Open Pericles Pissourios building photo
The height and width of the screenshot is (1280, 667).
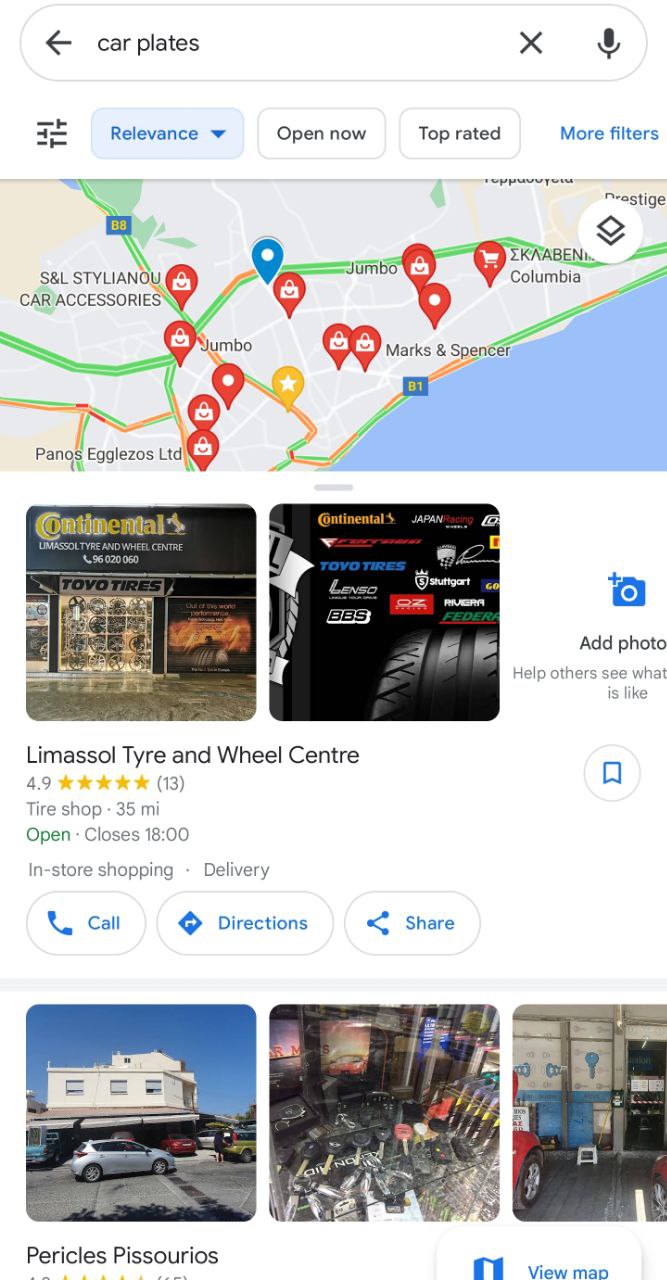pyautogui.click(x=141, y=1112)
